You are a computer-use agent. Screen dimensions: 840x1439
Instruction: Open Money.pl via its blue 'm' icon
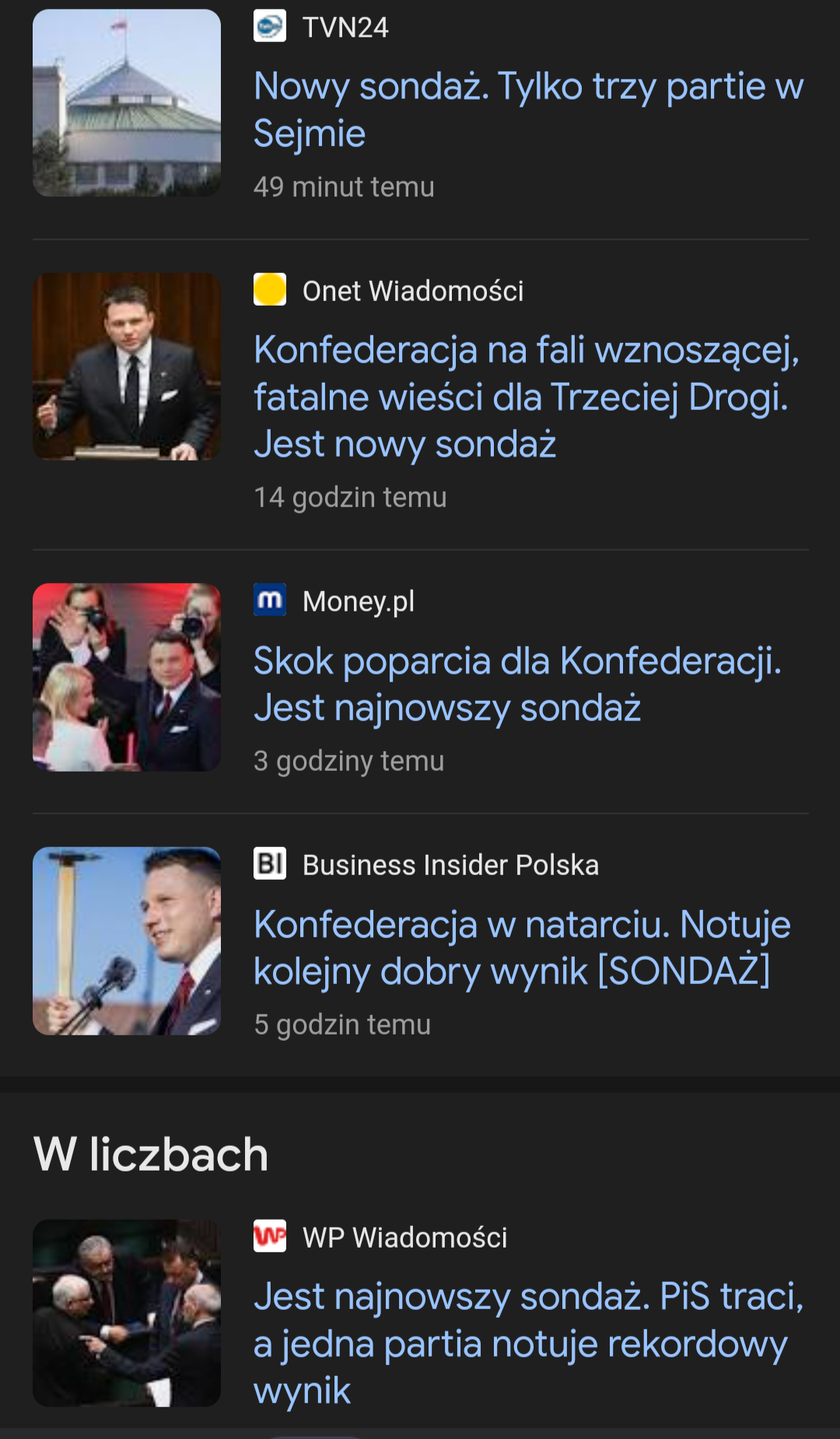pyautogui.click(x=270, y=600)
